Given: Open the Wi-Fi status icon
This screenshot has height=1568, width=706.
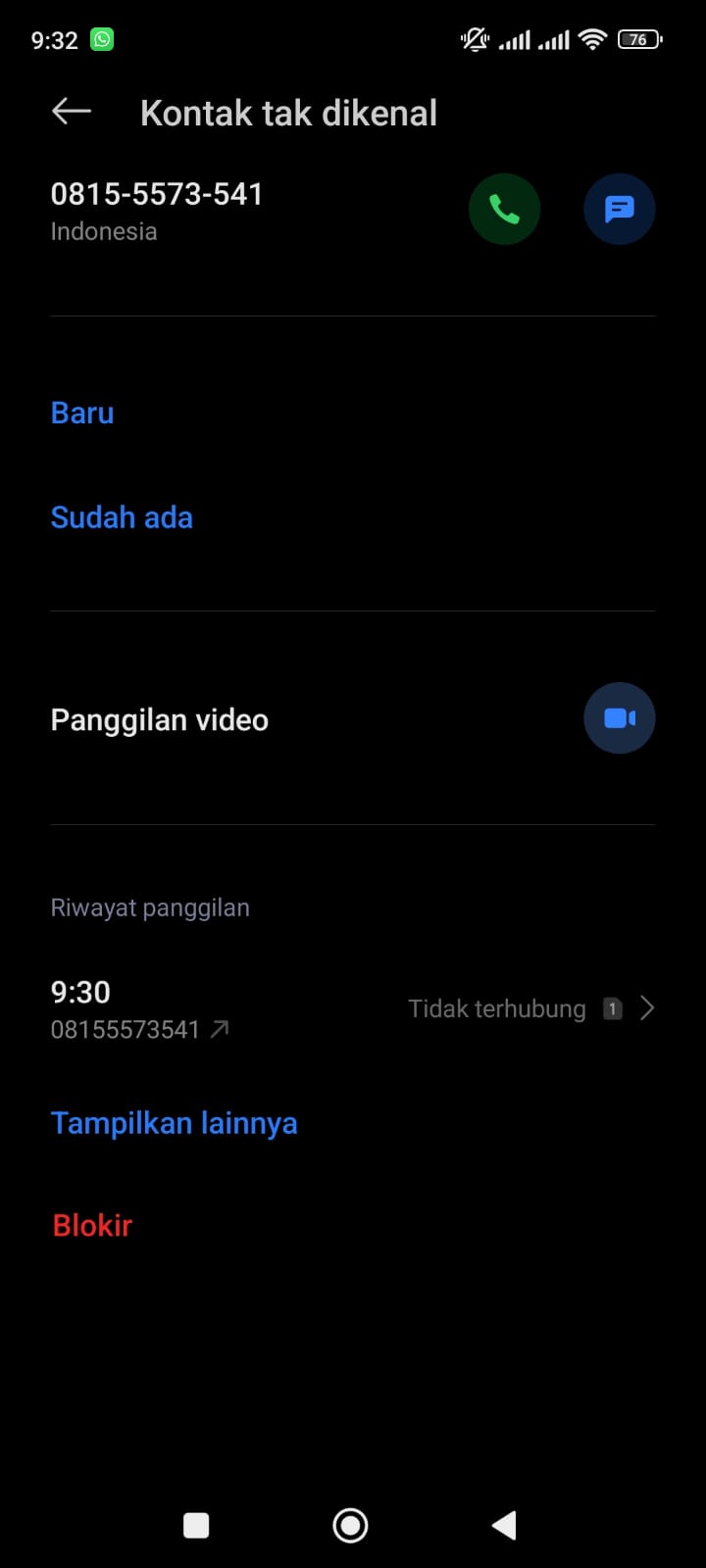Looking at the screenshot, I should (x=592, y=39).
